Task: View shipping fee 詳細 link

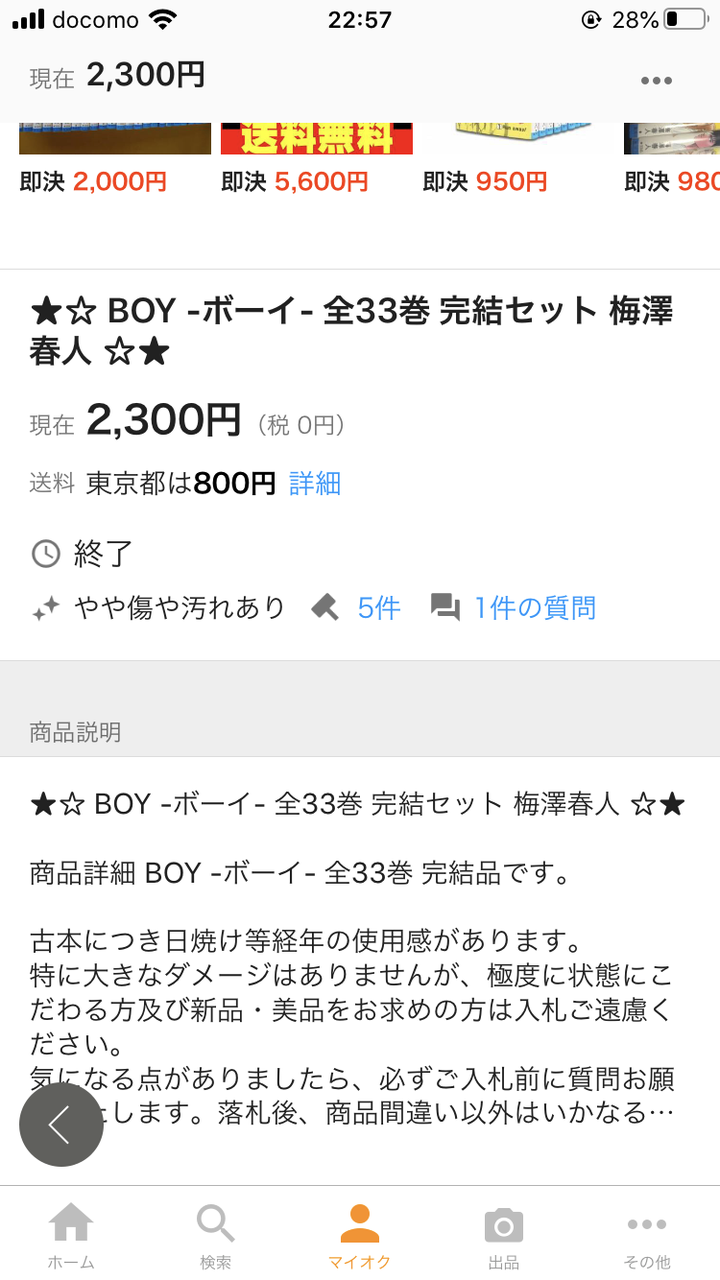Action: click(315, 484)
